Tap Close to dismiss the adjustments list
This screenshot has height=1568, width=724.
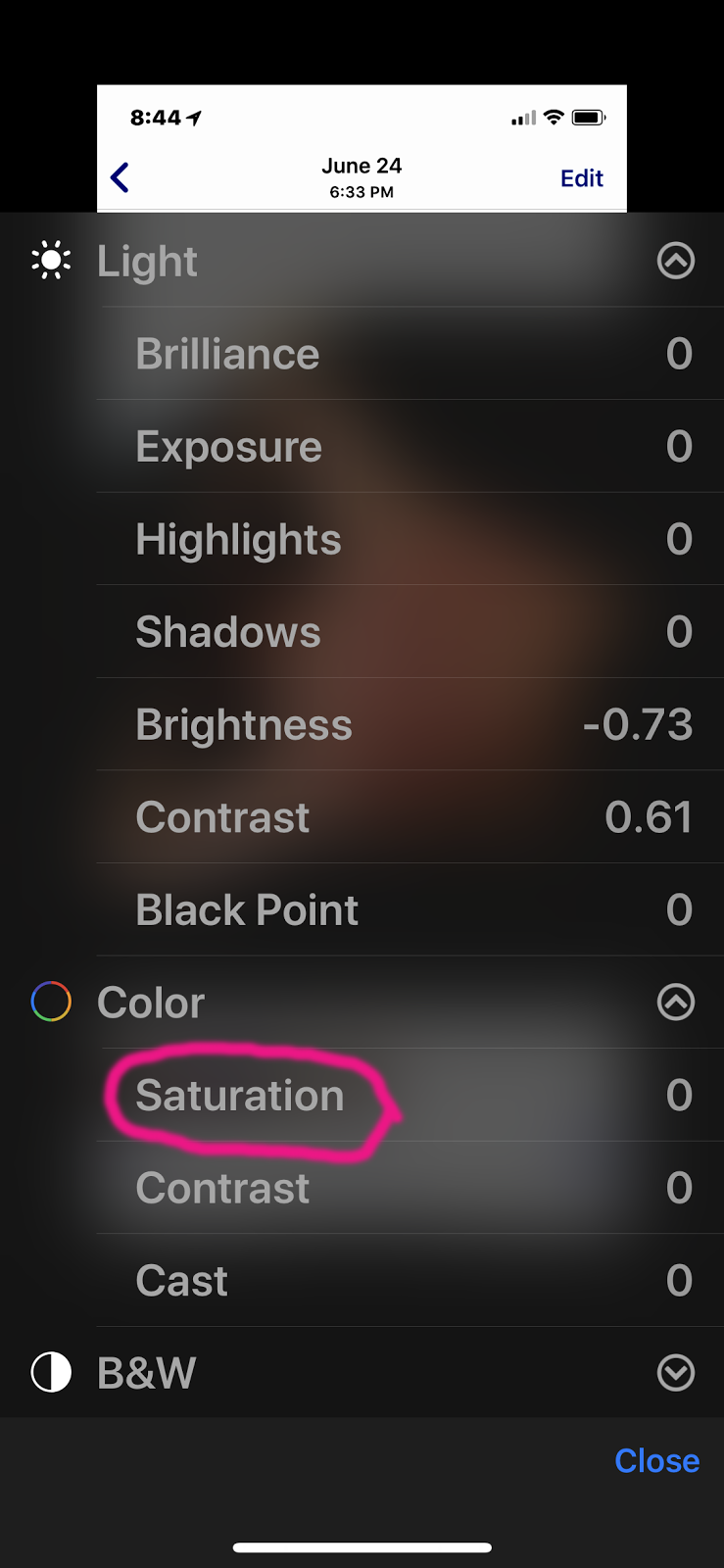click(x=656, y=1461)
